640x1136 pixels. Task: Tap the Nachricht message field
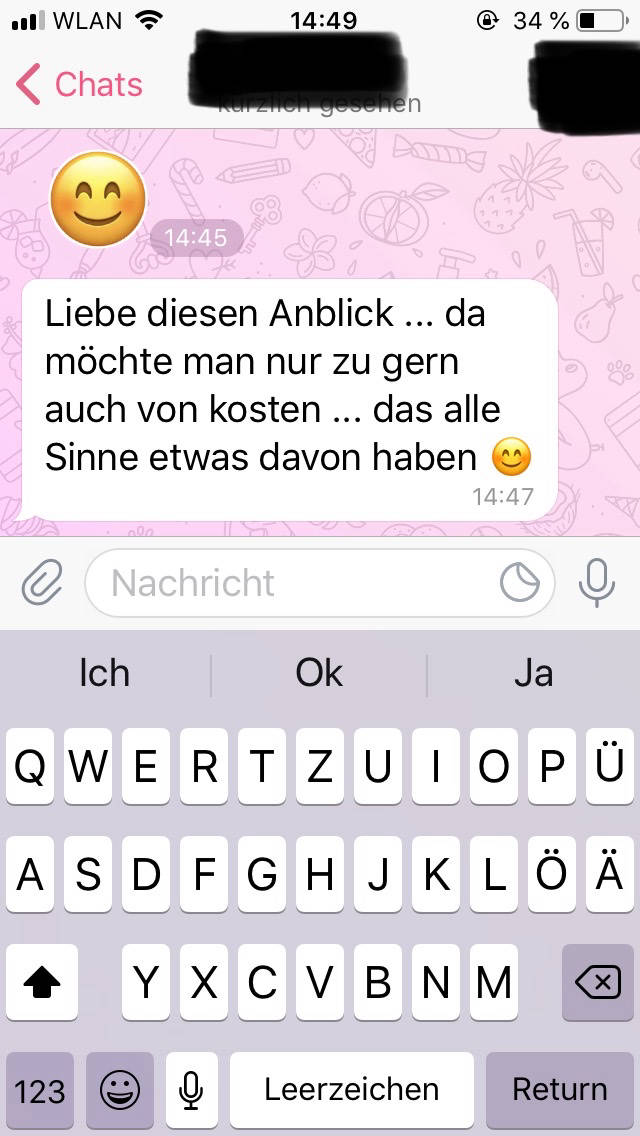[300, 582]
